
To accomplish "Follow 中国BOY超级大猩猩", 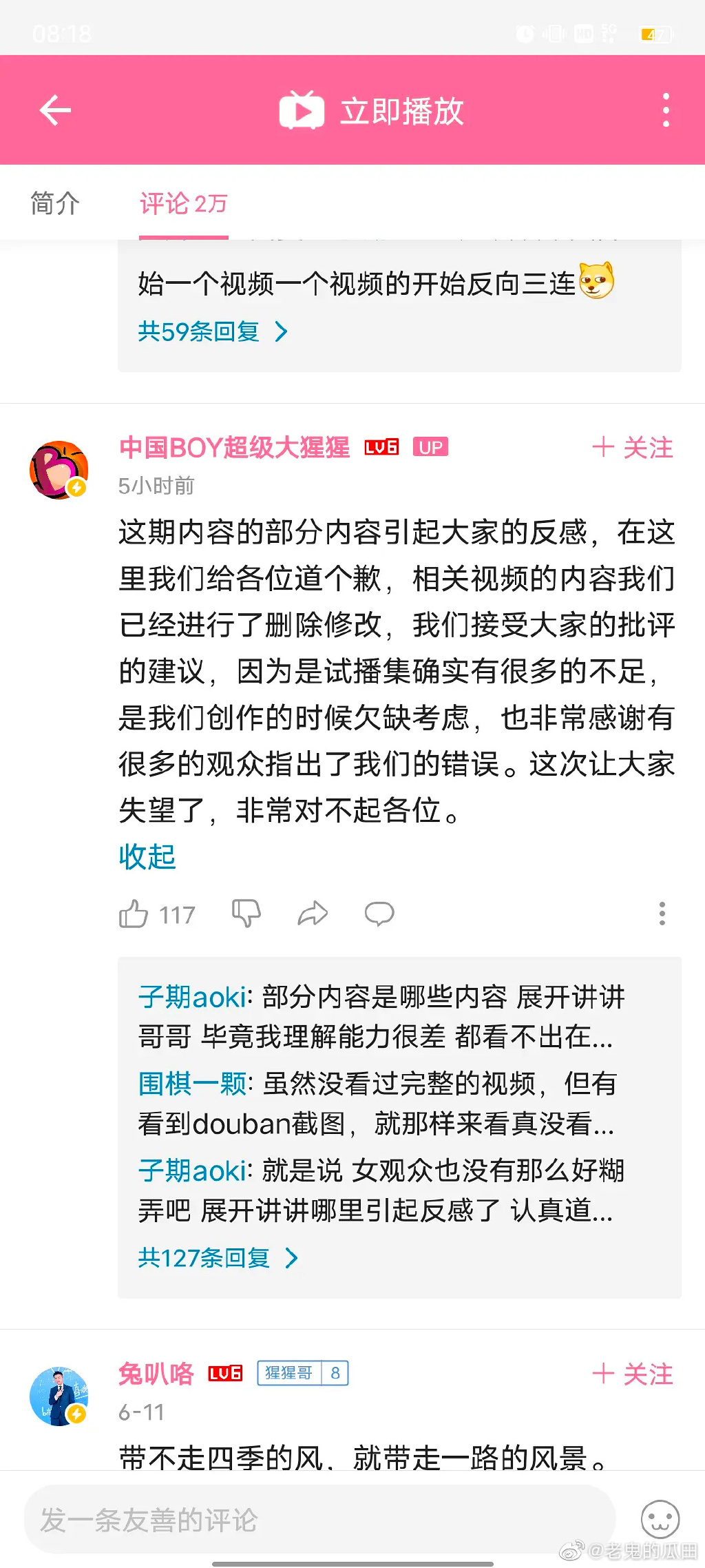I will (632, 448).
